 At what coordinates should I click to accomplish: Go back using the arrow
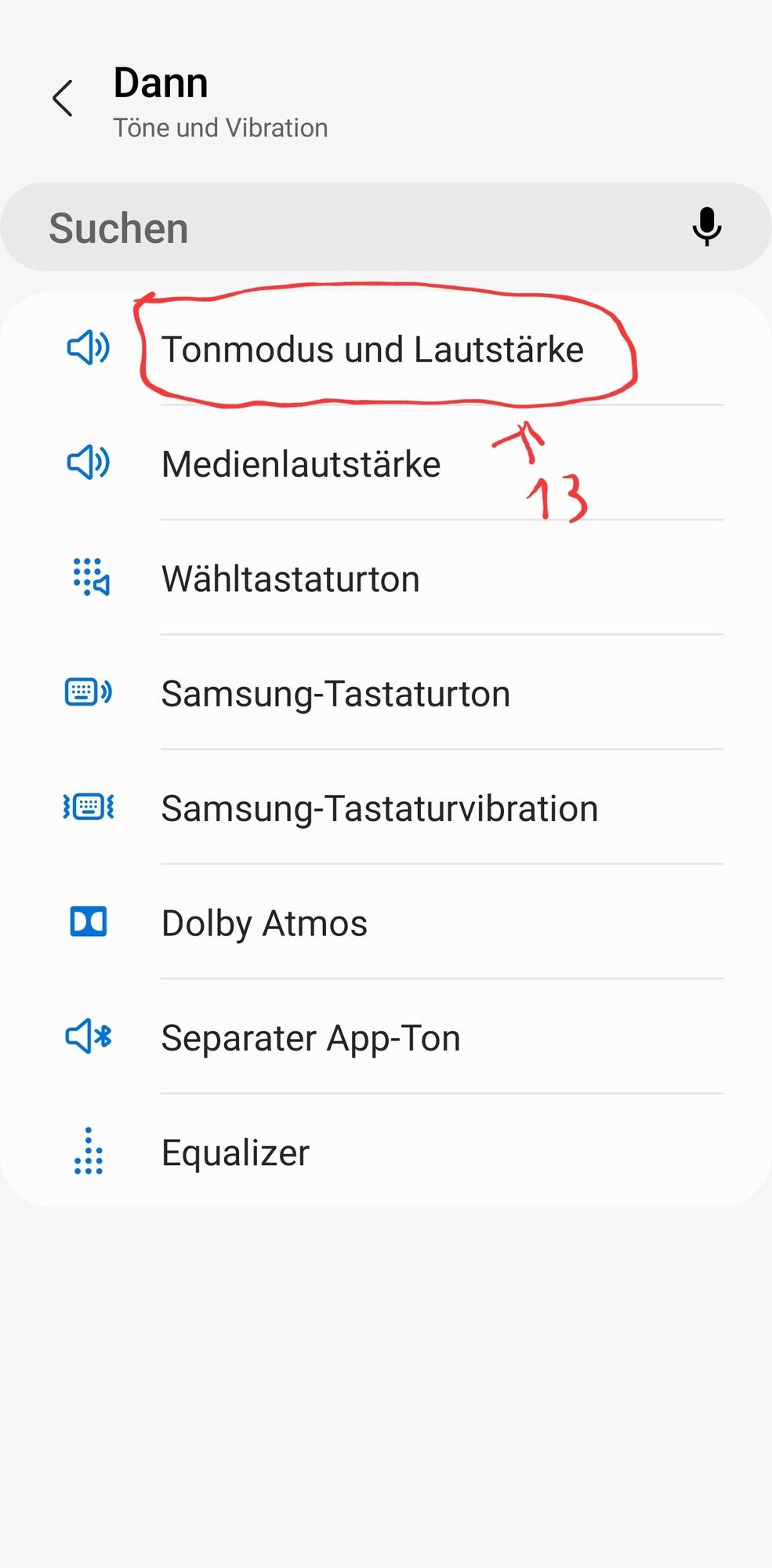[x=63, y=99]
